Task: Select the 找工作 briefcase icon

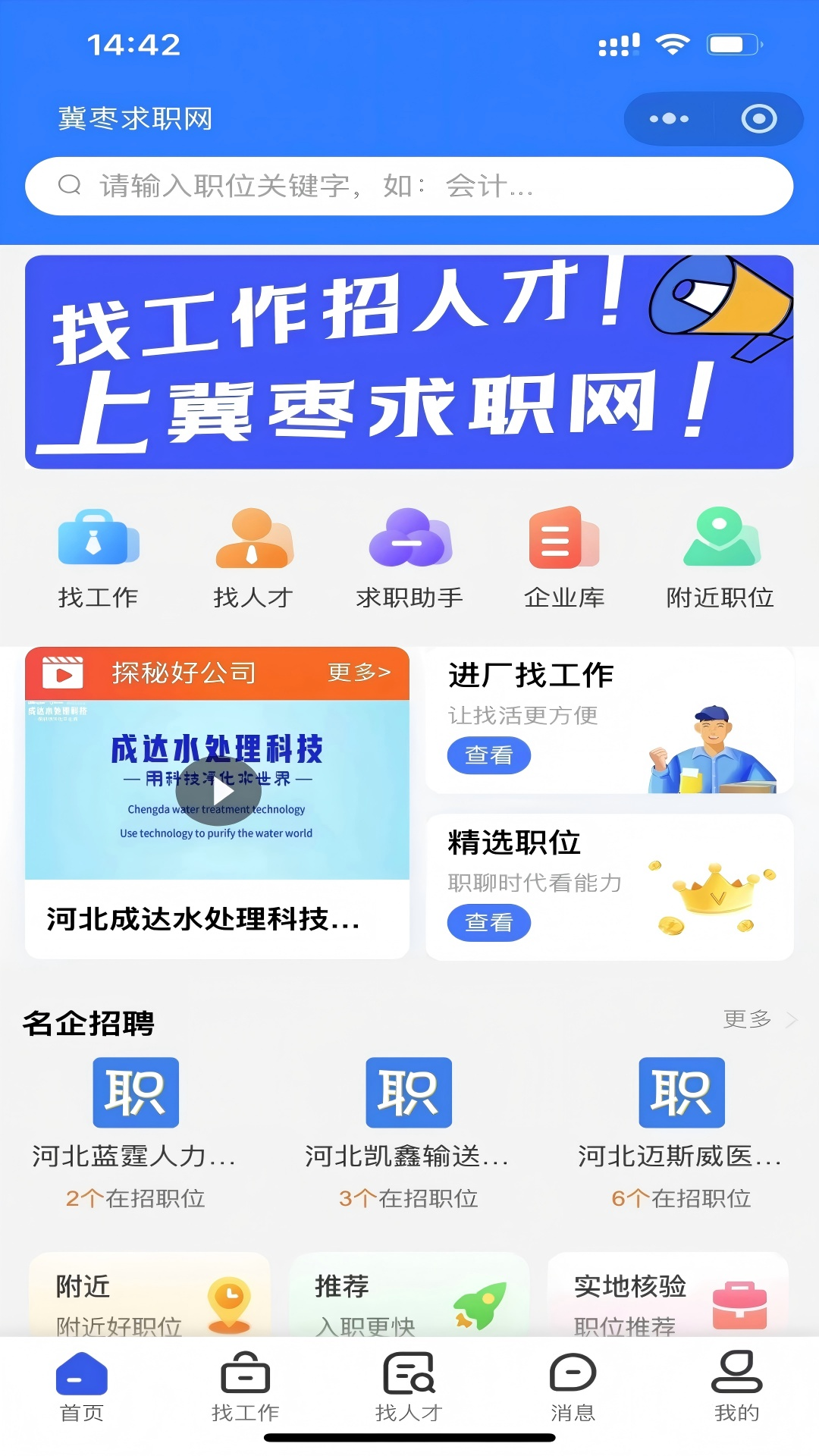Action: click(99, 540)
